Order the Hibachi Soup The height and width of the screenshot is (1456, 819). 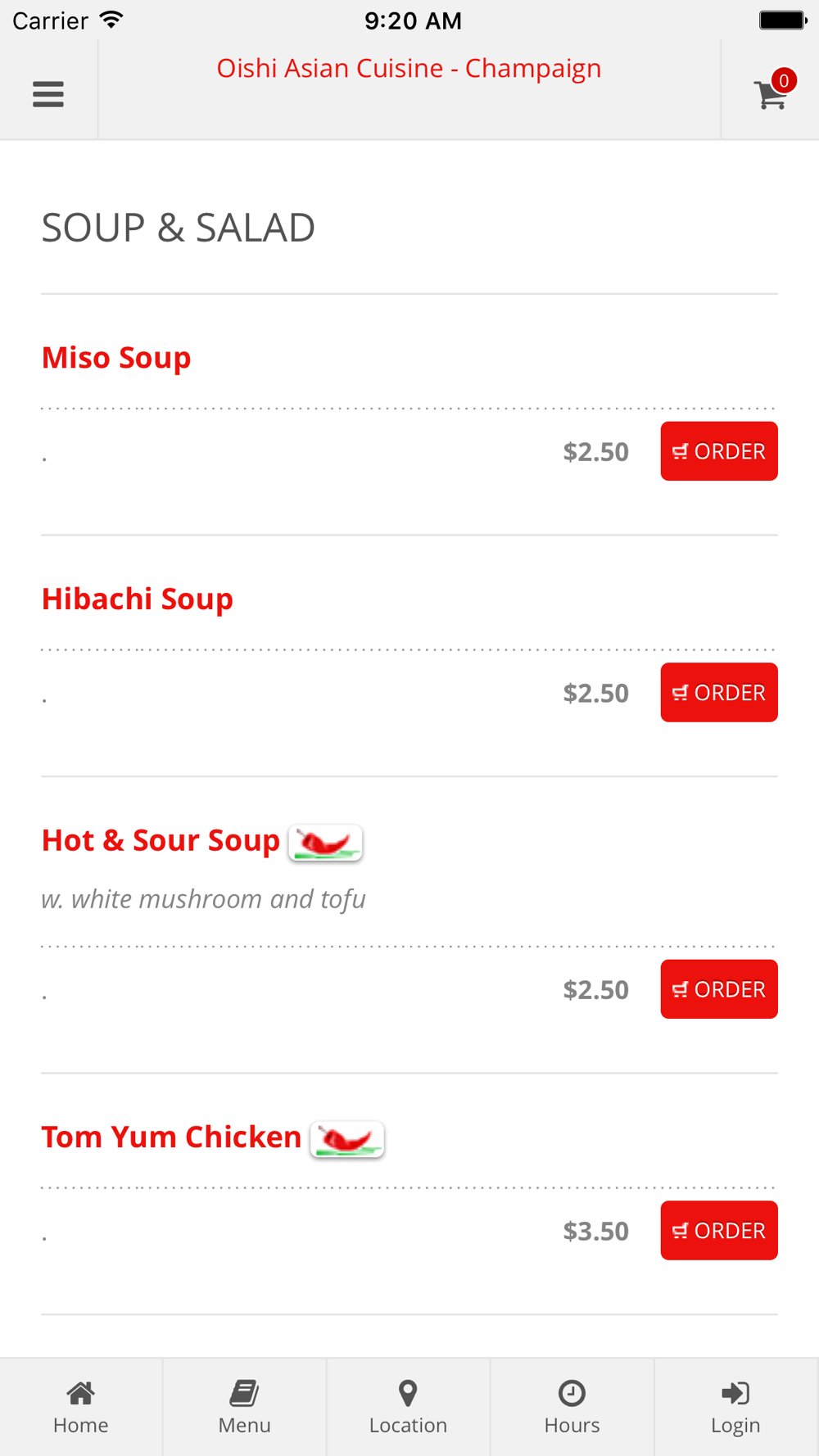click(719, 693)
